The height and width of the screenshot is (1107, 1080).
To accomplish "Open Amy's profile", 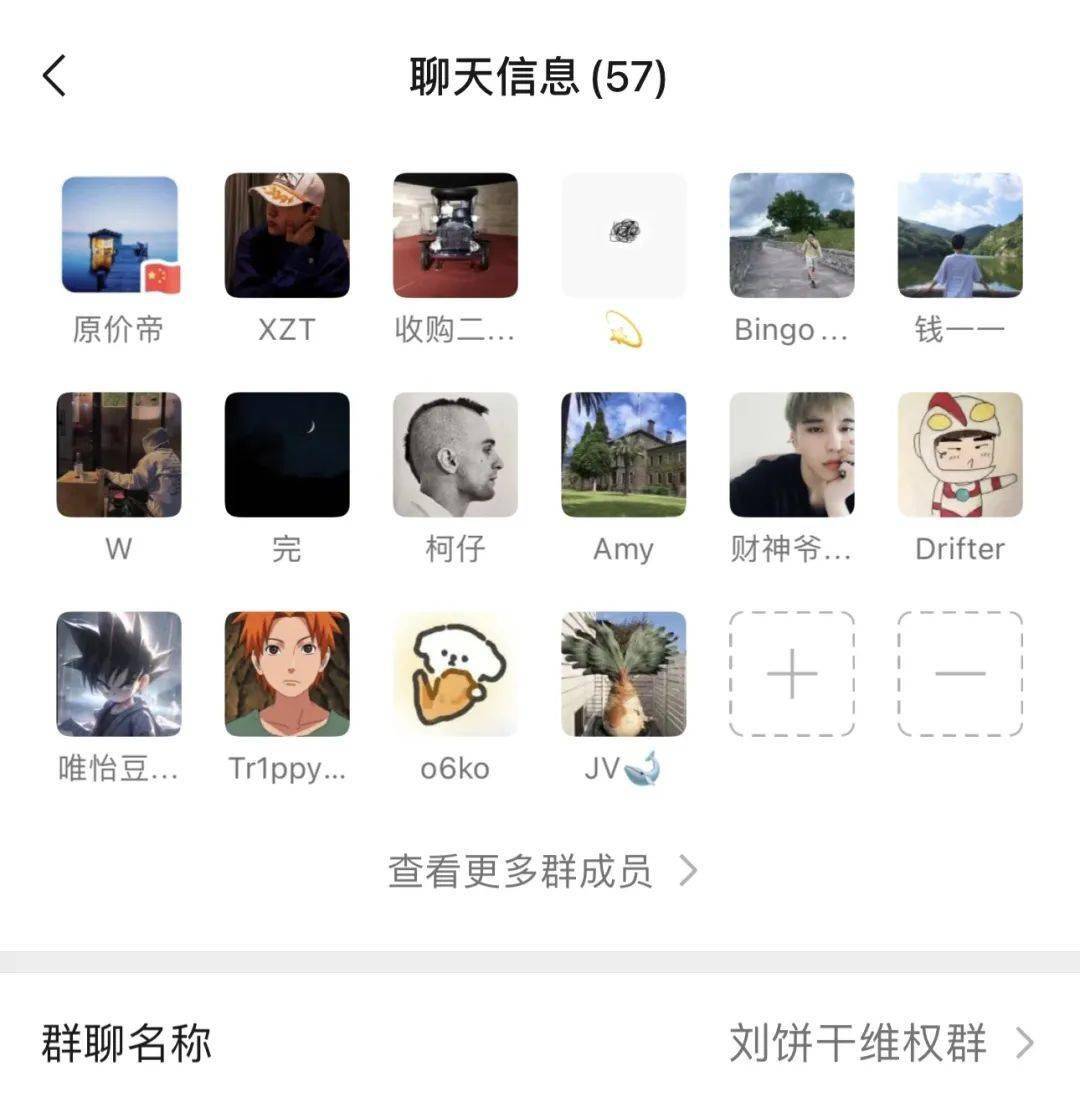I will point(623,455).
